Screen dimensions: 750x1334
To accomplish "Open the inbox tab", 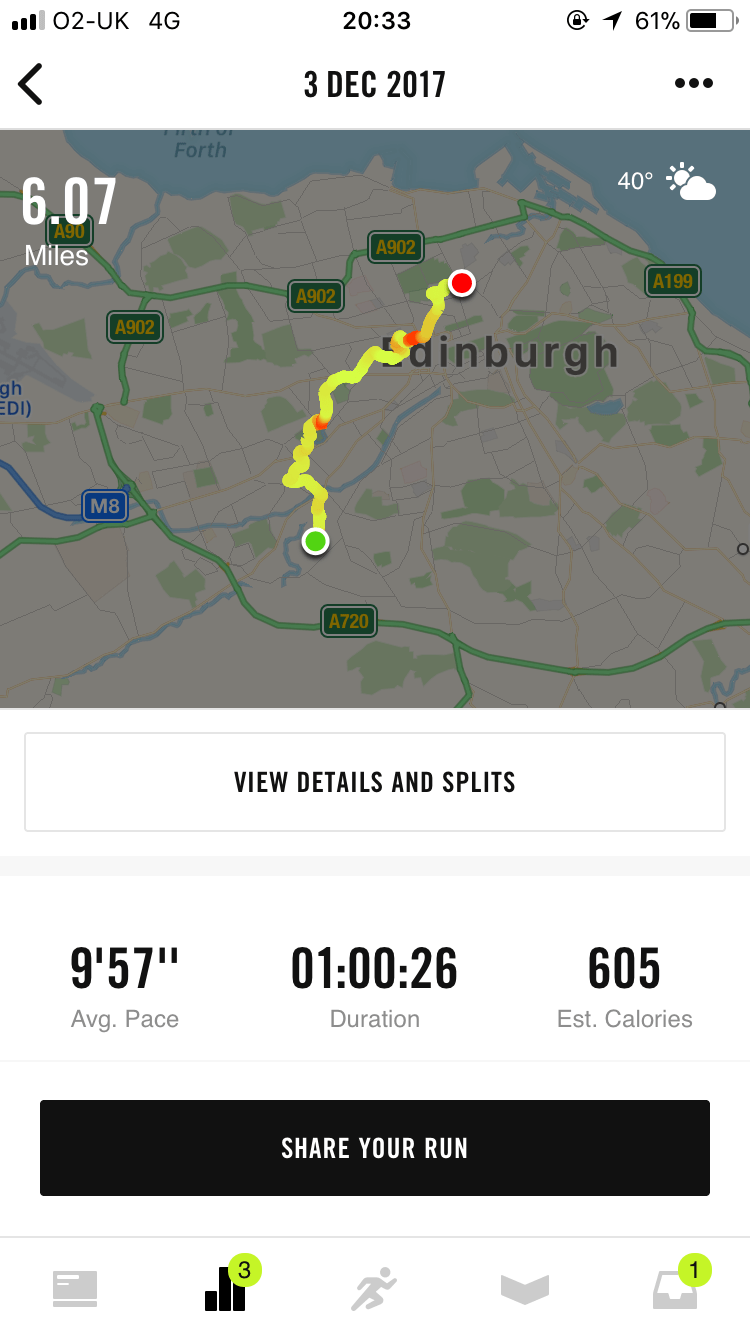I will (676, 1288).
